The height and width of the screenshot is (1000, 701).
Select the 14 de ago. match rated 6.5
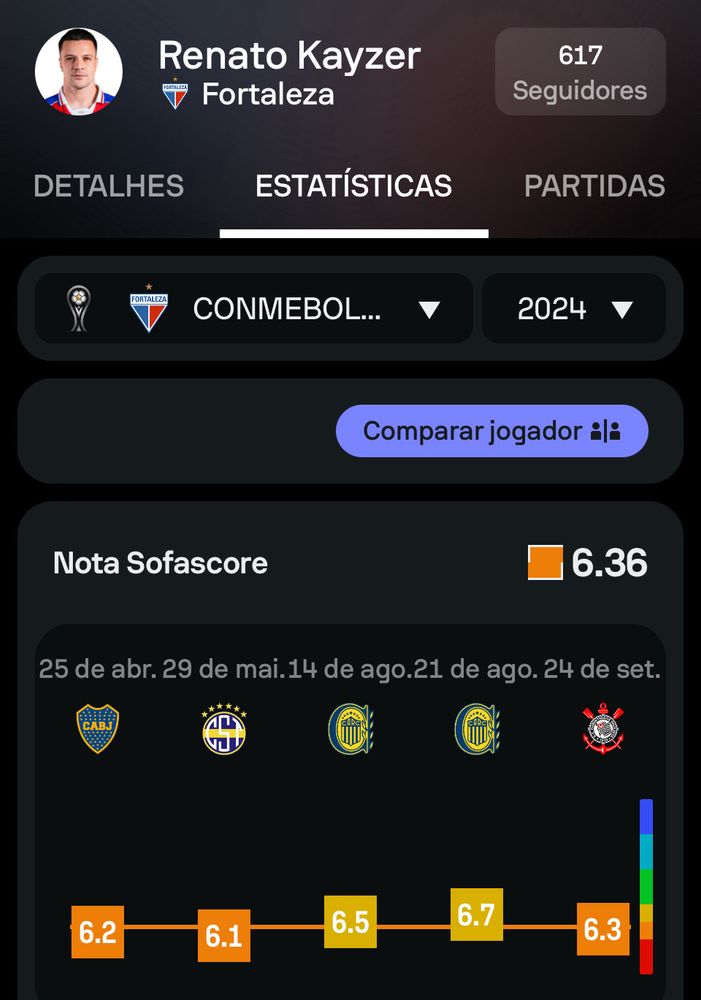click(350, 922)
